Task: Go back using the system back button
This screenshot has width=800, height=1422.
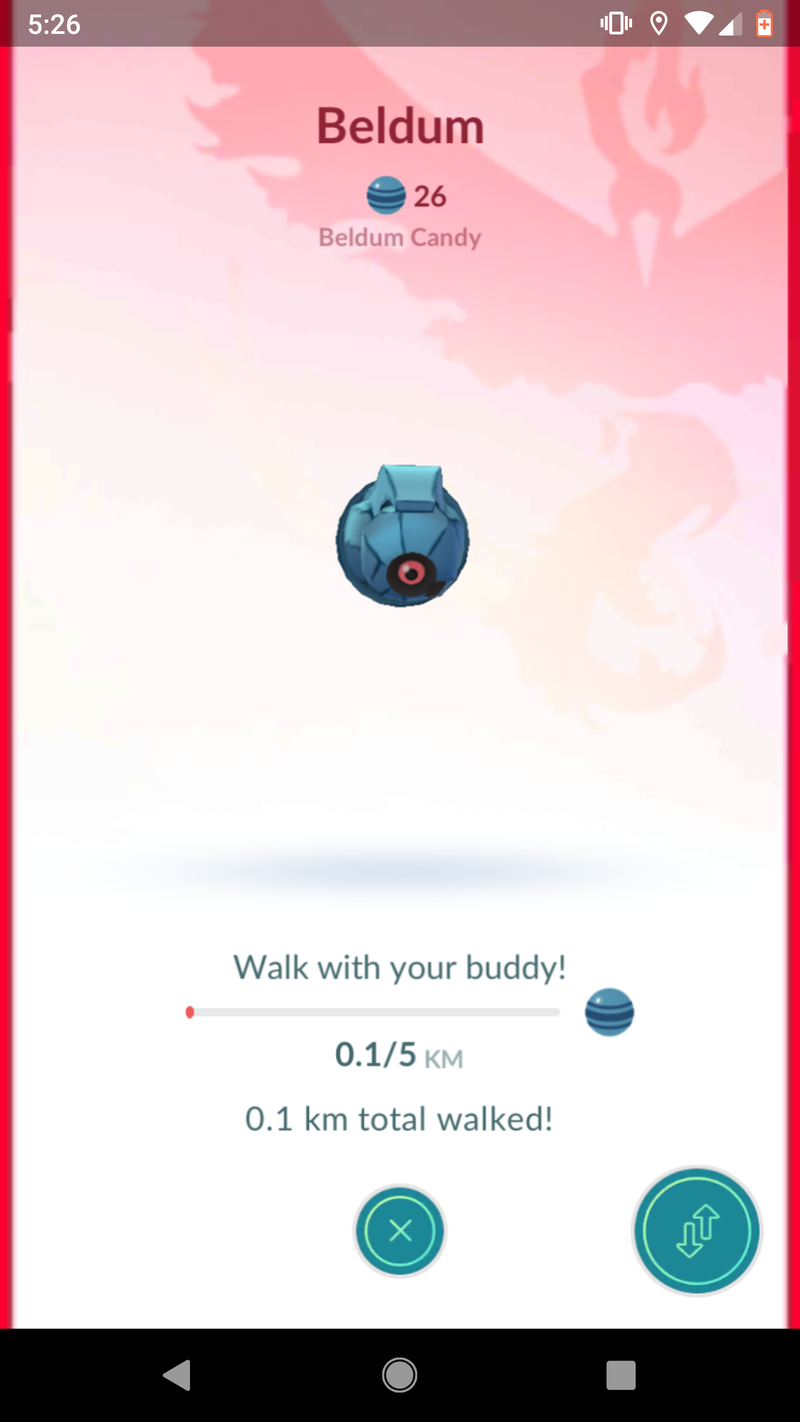Action: pyautogui.click(x=177, y=1375)
